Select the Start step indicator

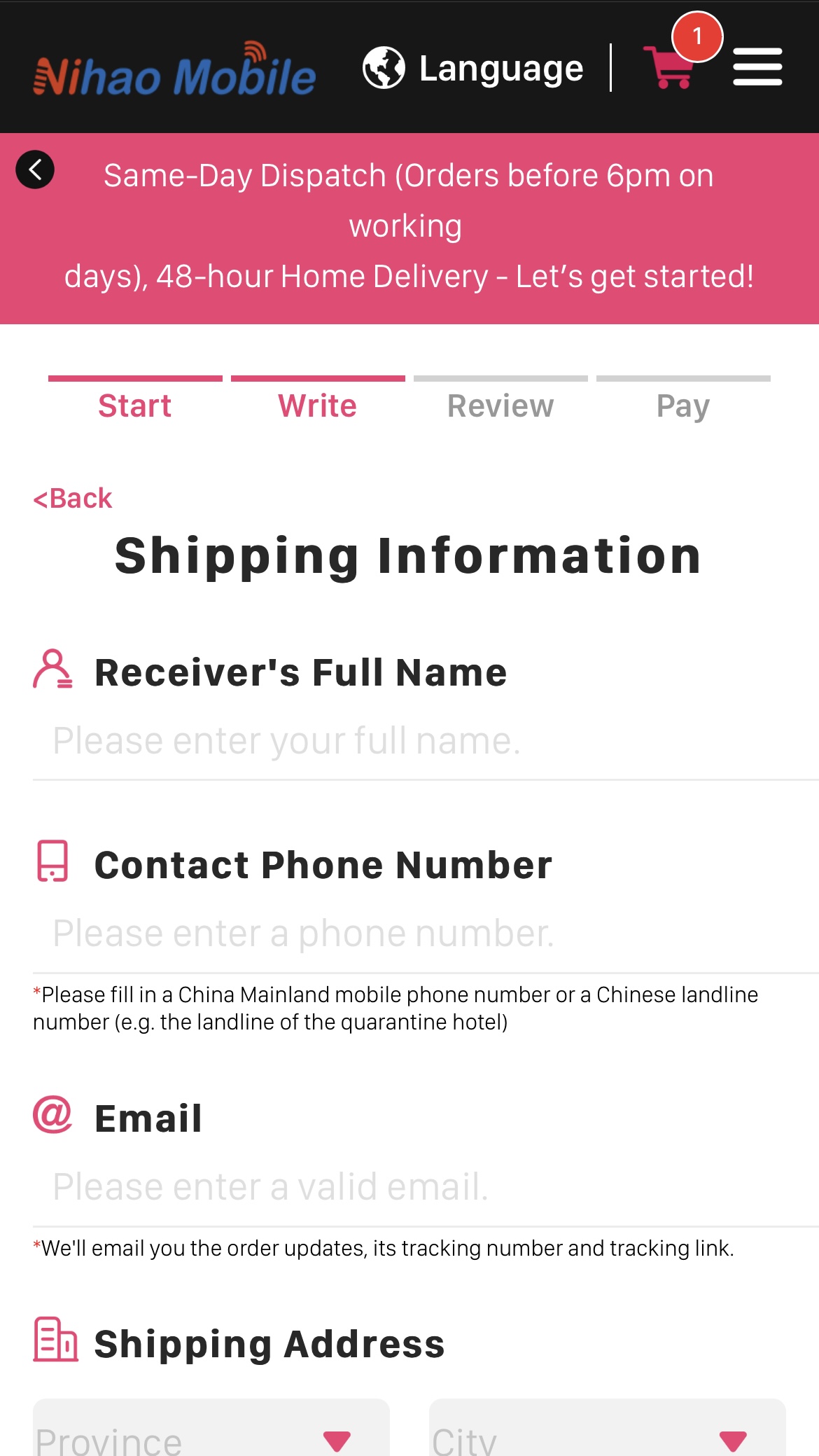(135, 405)
